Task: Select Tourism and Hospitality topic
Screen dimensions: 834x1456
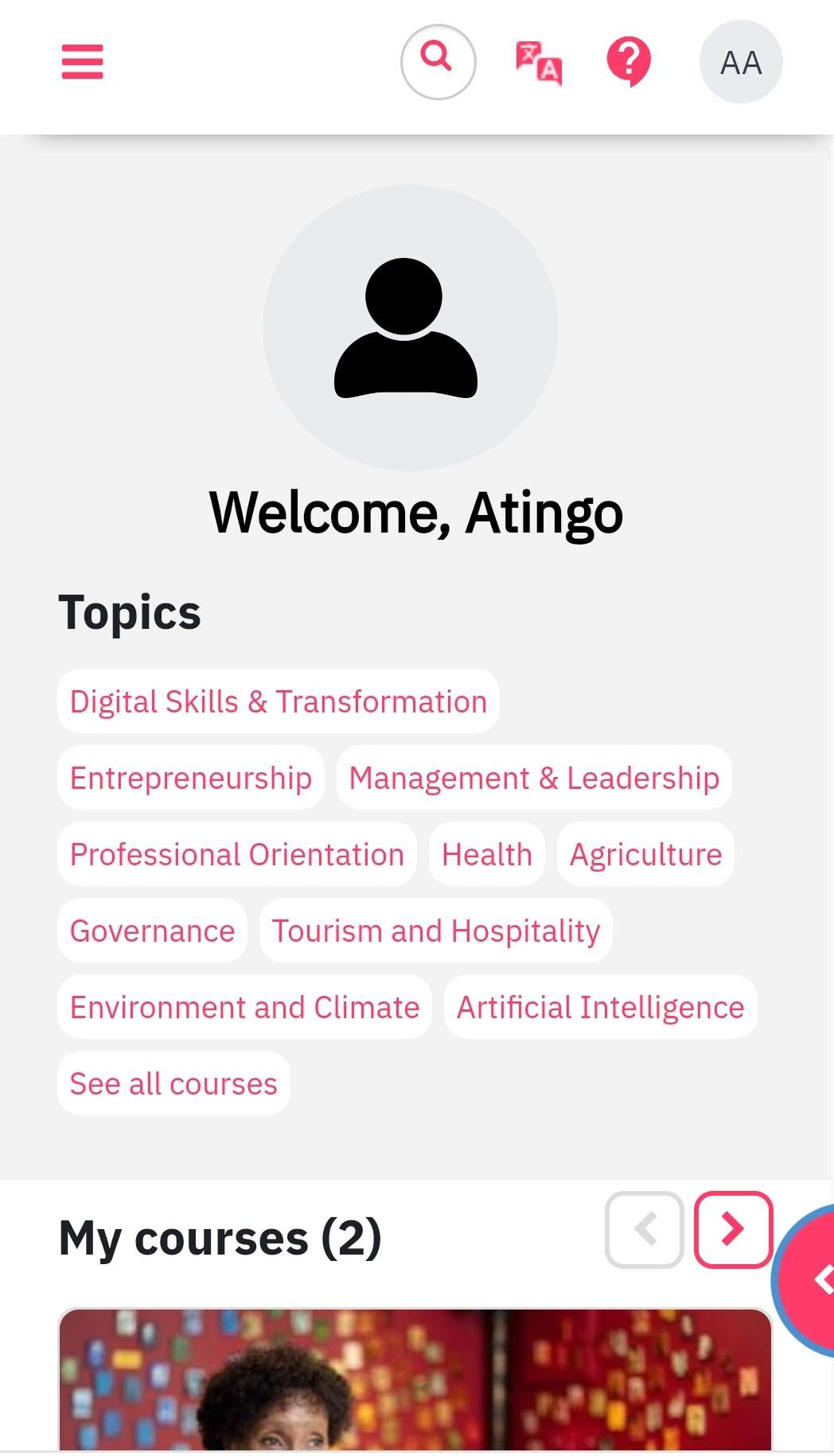Action: pos(435,931)
